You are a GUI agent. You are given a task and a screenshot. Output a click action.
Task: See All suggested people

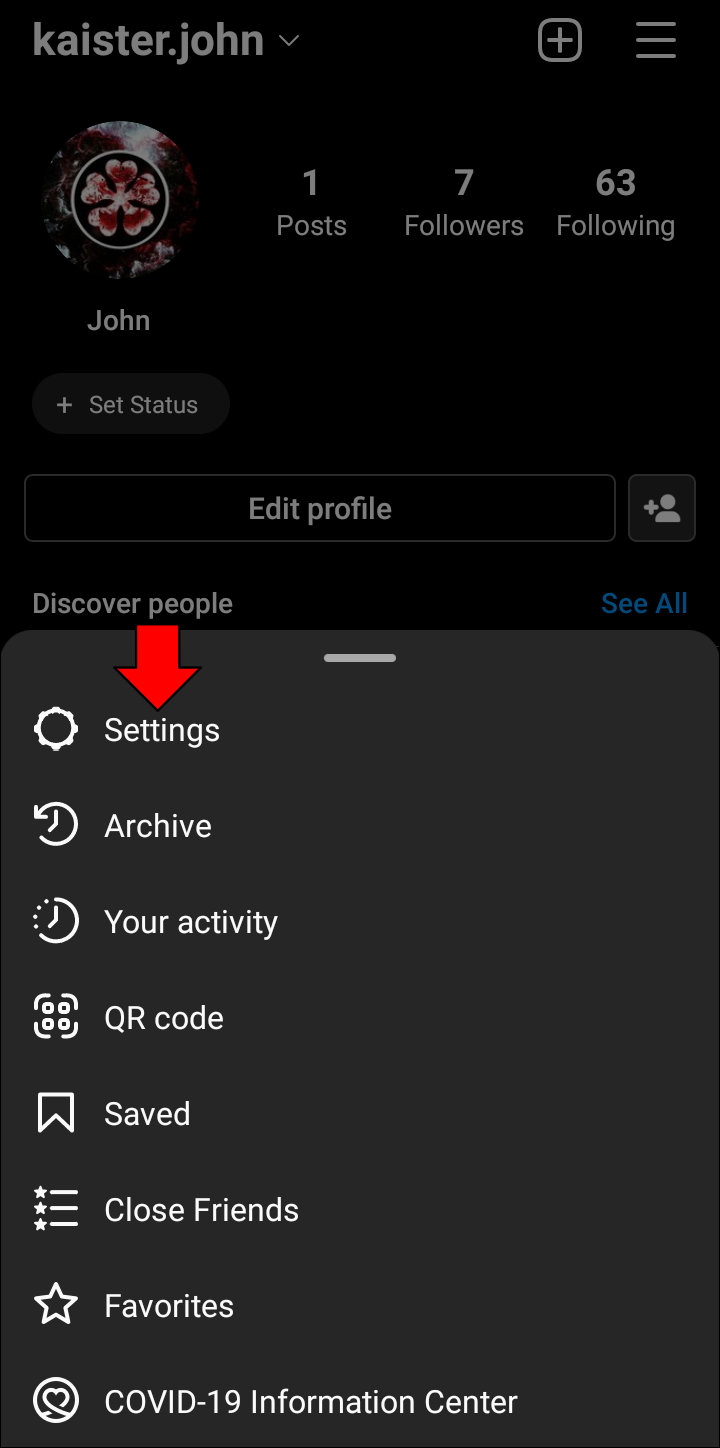644,603
